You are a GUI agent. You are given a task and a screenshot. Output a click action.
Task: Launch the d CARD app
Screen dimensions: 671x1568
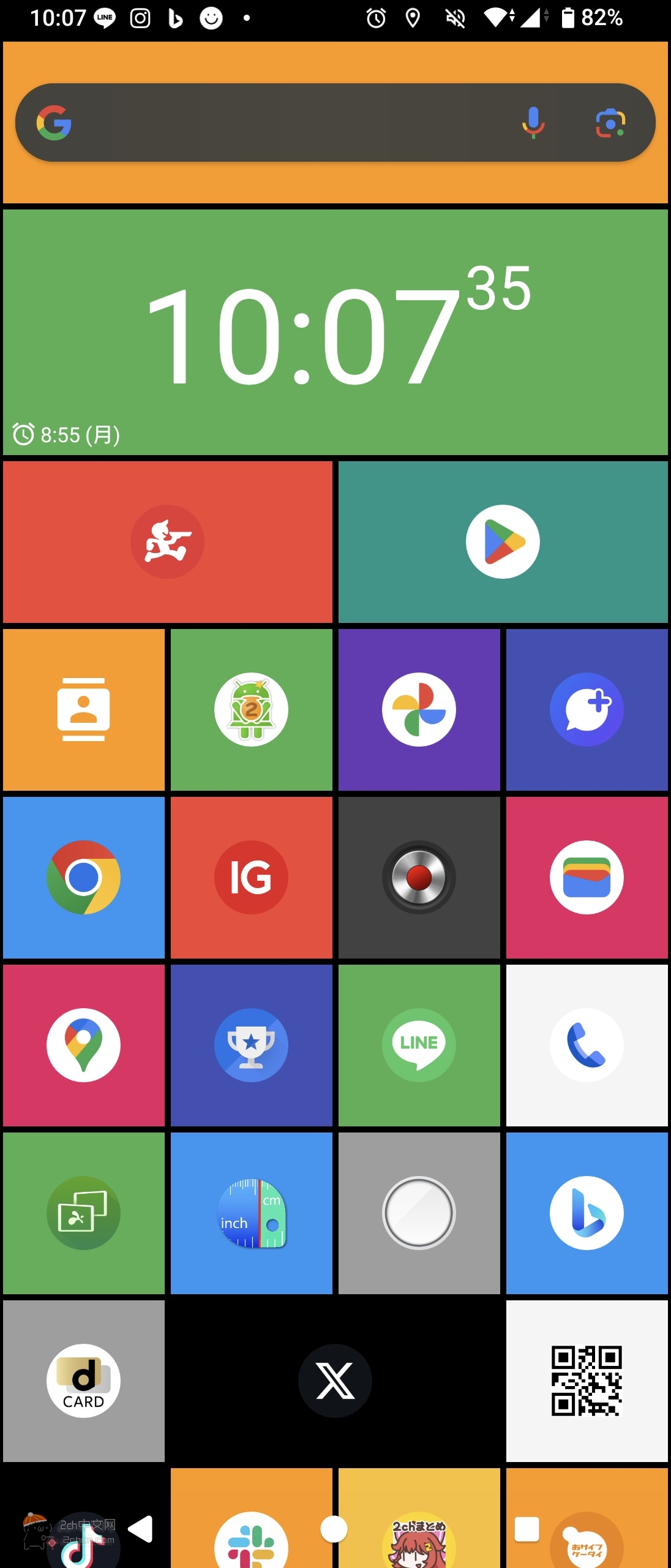84,1381
